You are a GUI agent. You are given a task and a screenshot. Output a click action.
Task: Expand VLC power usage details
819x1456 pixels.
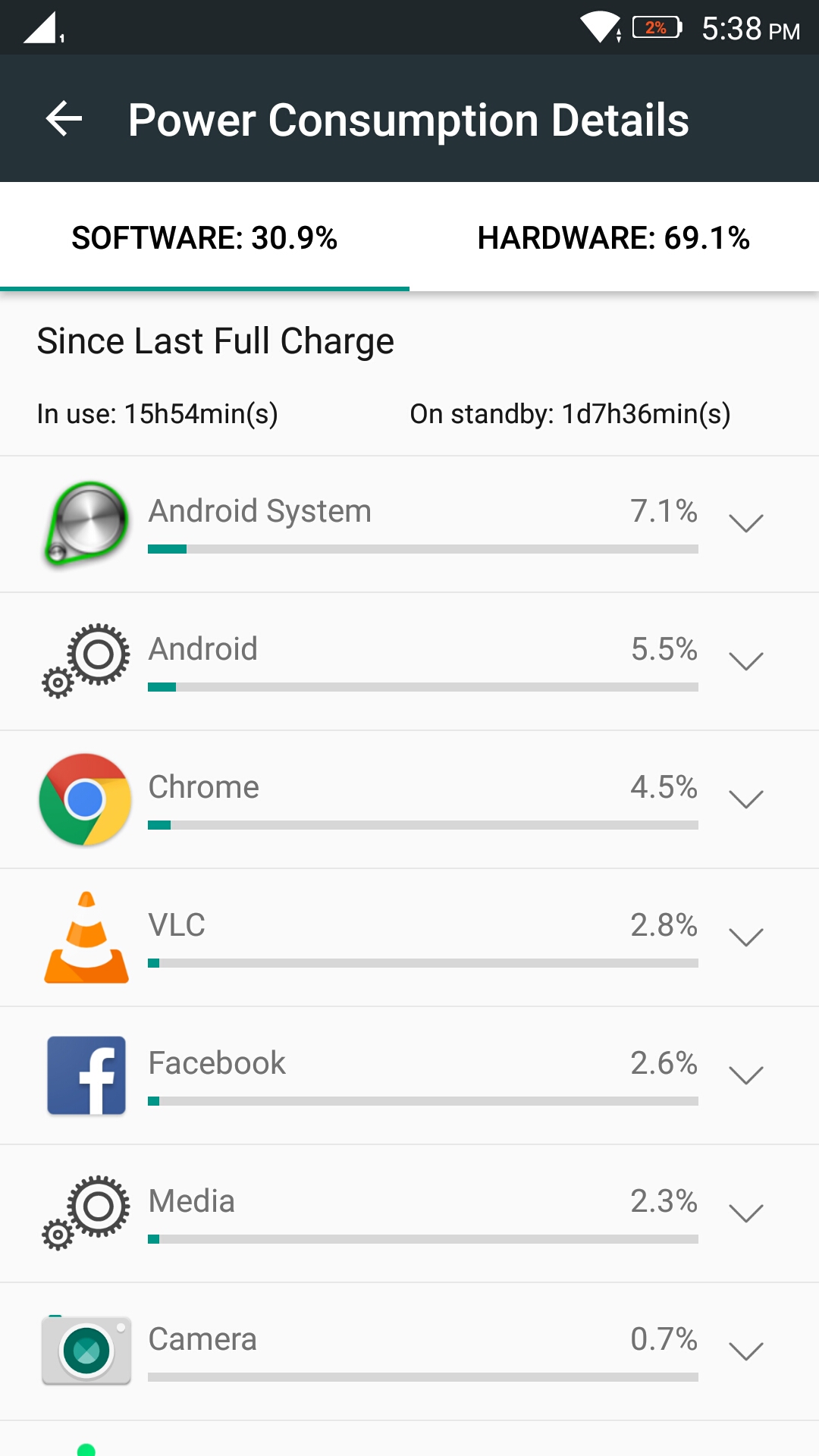(745, 937)
